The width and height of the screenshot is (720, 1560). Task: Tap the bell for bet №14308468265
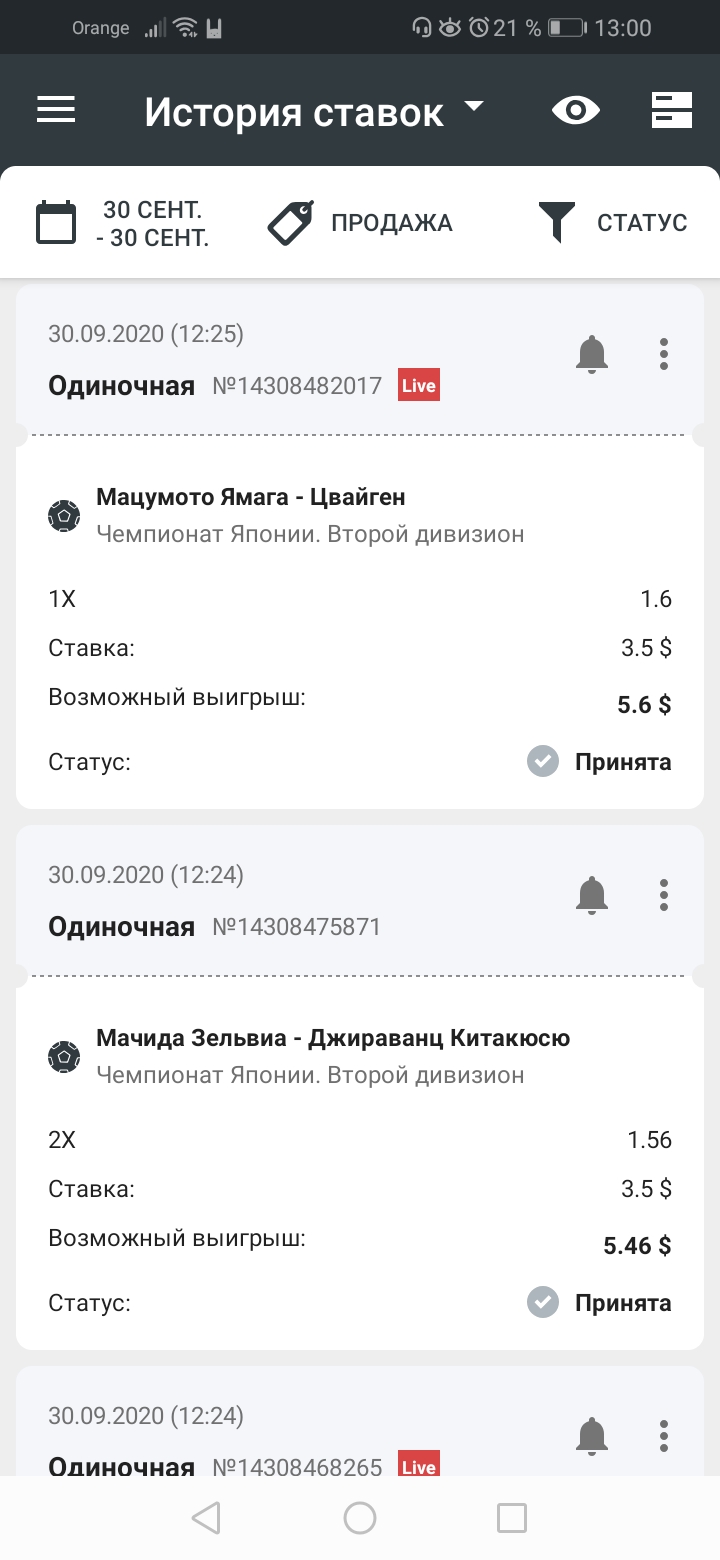click(592, 1436)
